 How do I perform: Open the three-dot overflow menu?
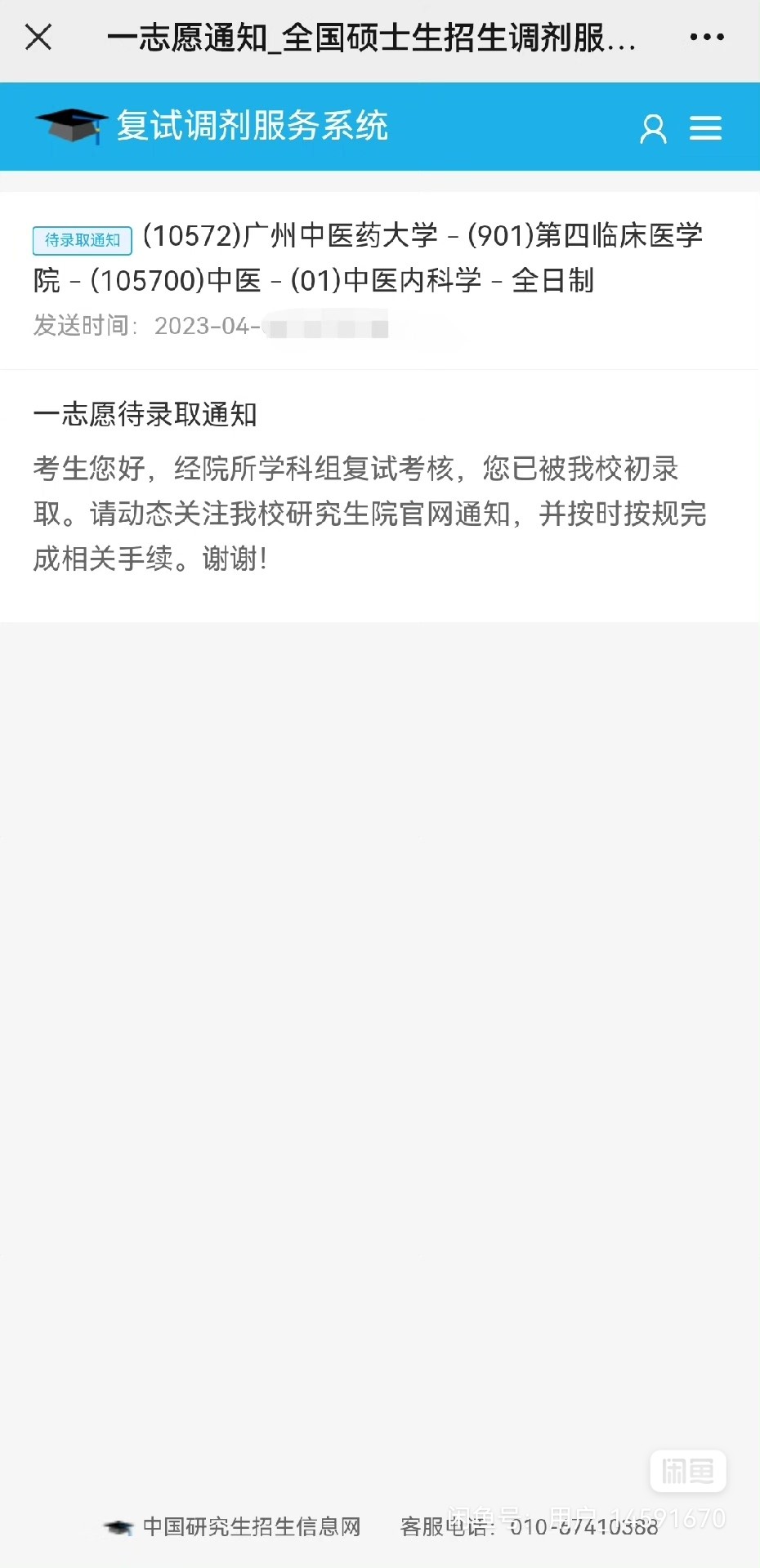pyautogui.click(x=707, y=38)
